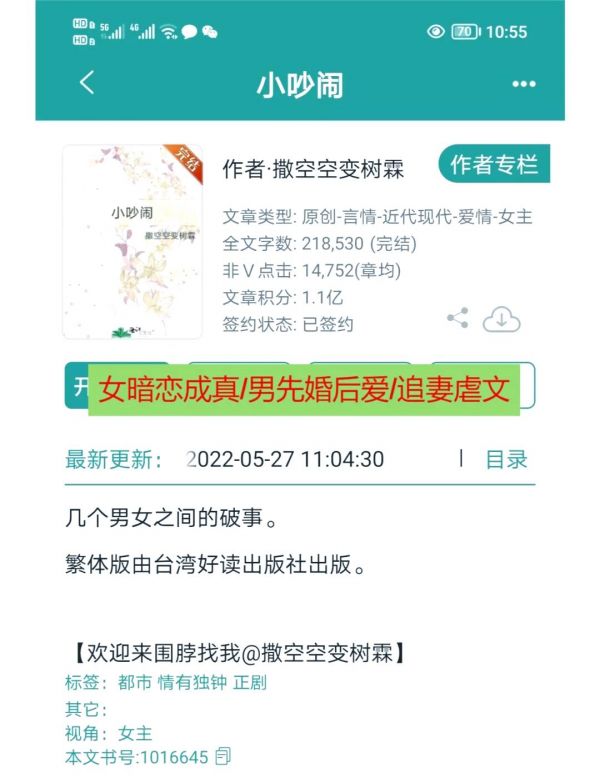Tap the 小吵闹 book cover

tap(133, 242)
